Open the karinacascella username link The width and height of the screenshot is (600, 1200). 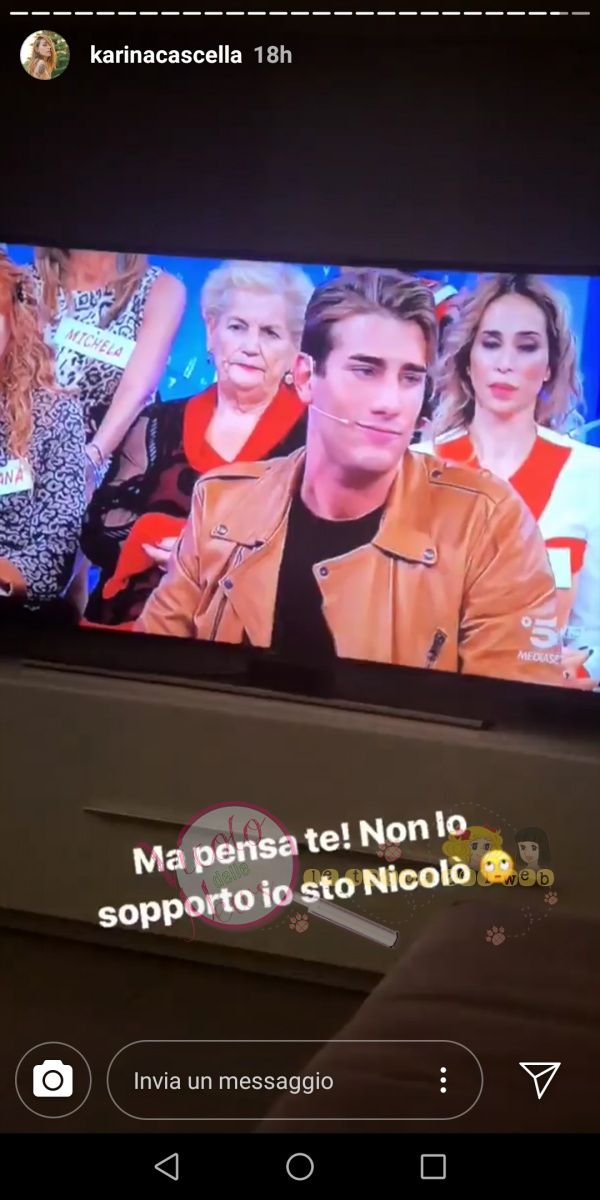point(165,55)
